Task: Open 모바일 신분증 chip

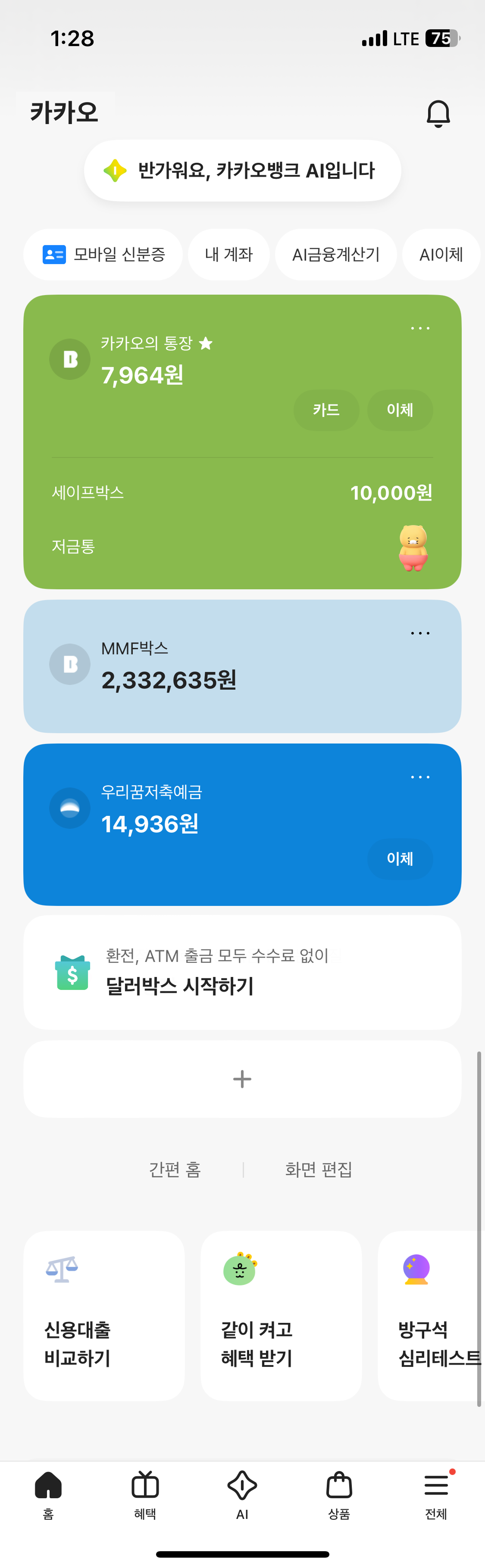Action: coord(103,255)
